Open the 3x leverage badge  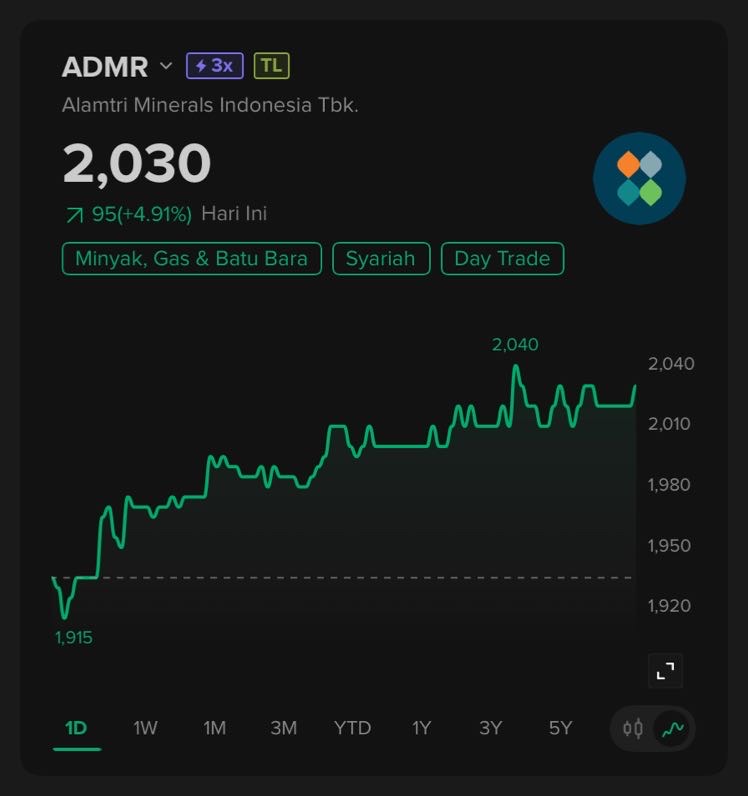pyautogui.click(x=214, y=66)
